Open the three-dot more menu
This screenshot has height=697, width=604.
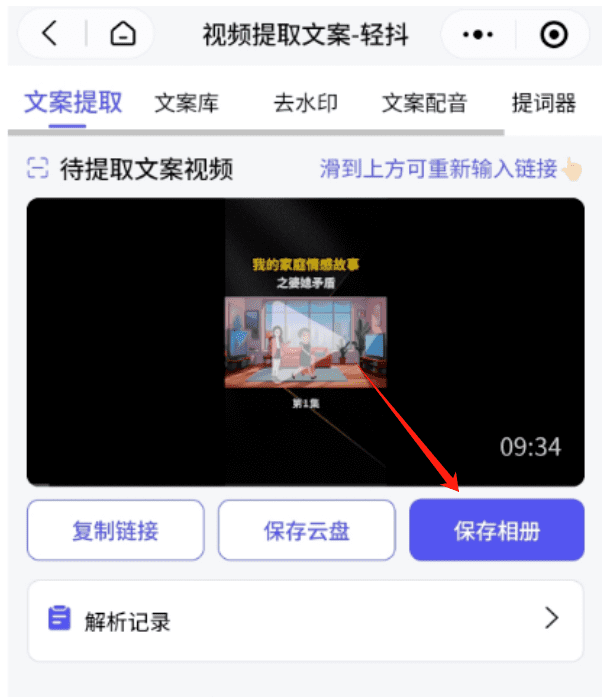coord(479,35)
